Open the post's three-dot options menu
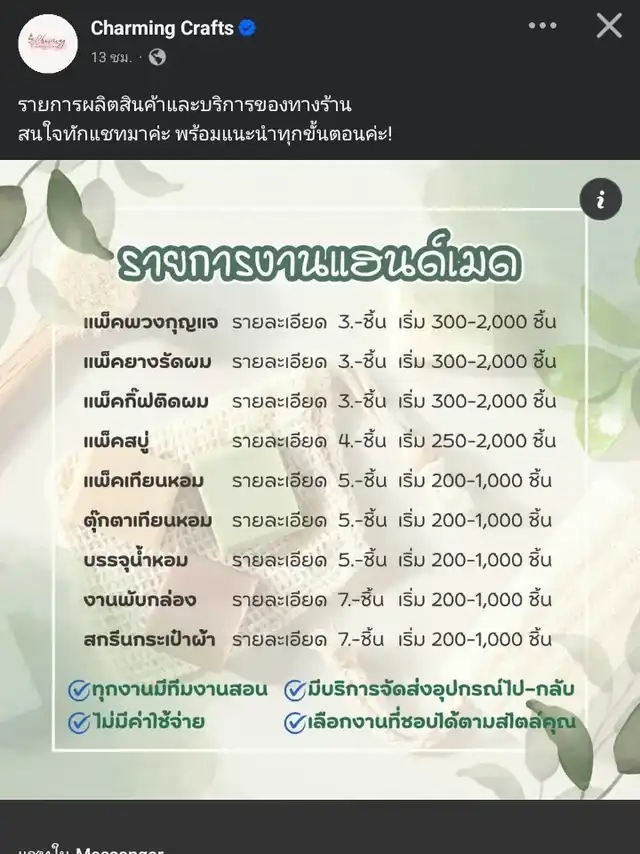640x854 pixels. click(544, 27)
